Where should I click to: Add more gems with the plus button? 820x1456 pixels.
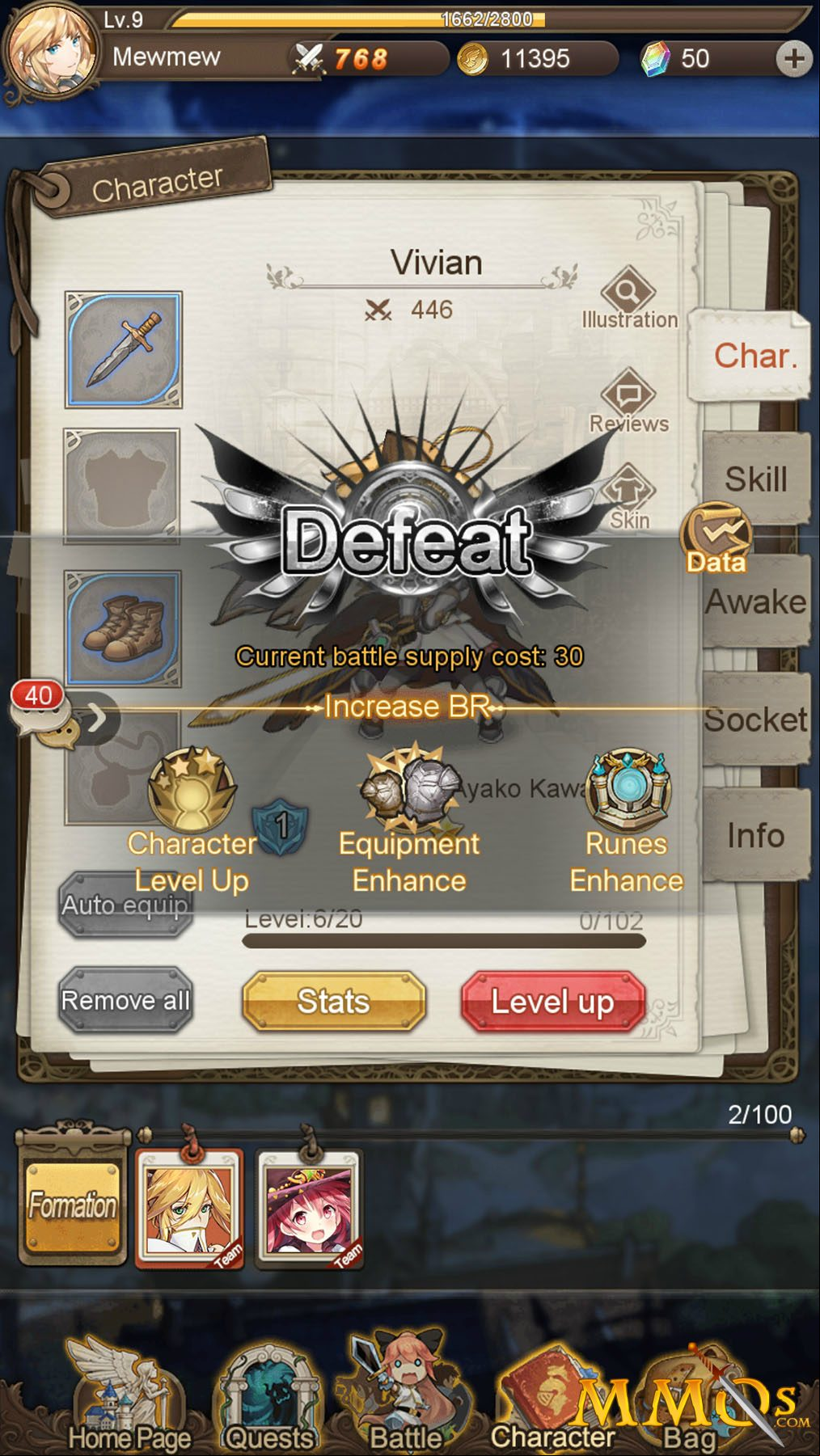793,58
